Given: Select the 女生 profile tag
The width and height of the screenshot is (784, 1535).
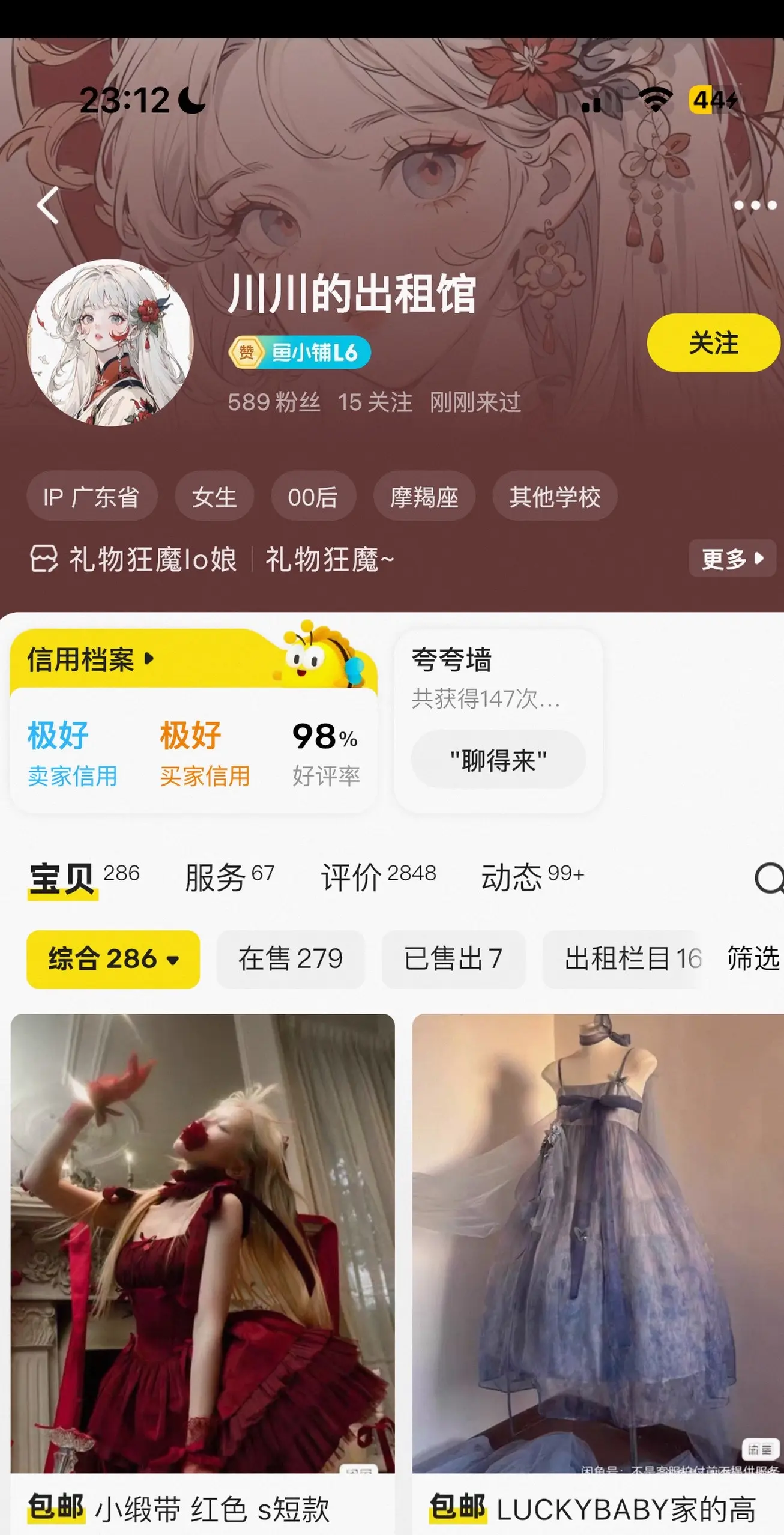Looking at the screenshot, I should pos(214,496).
